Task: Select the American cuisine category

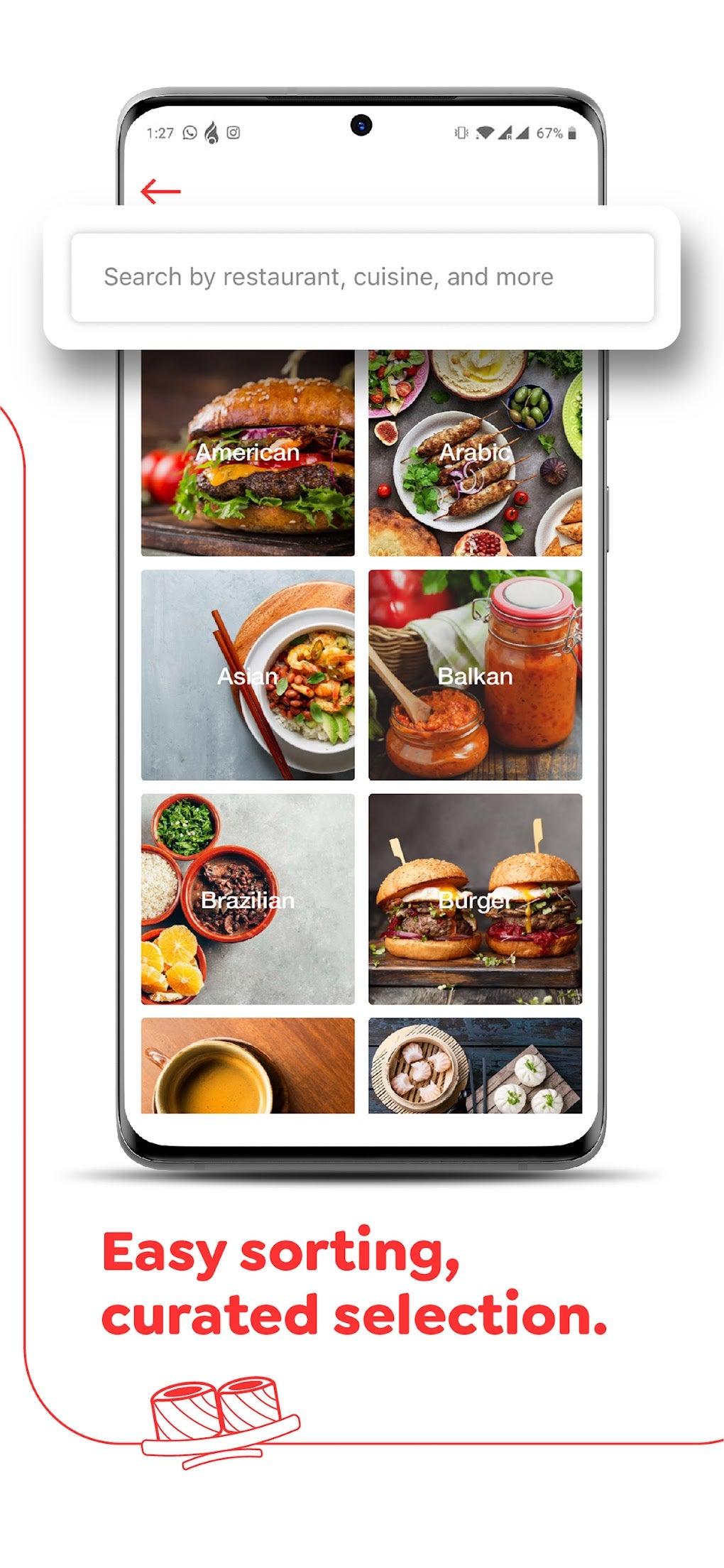Action: click(248, 452)
